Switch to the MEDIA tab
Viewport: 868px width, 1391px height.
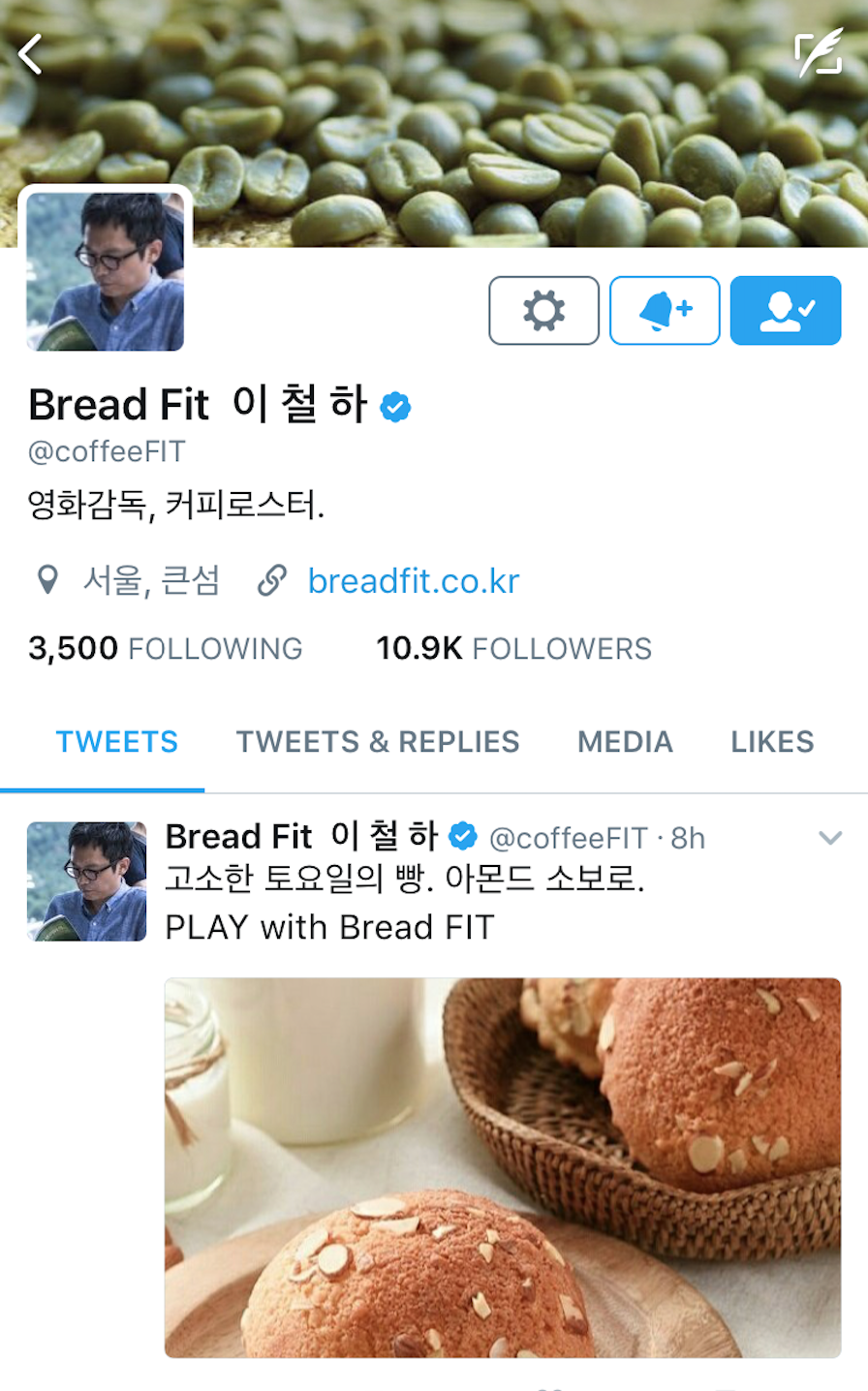(x=626, y=741)
